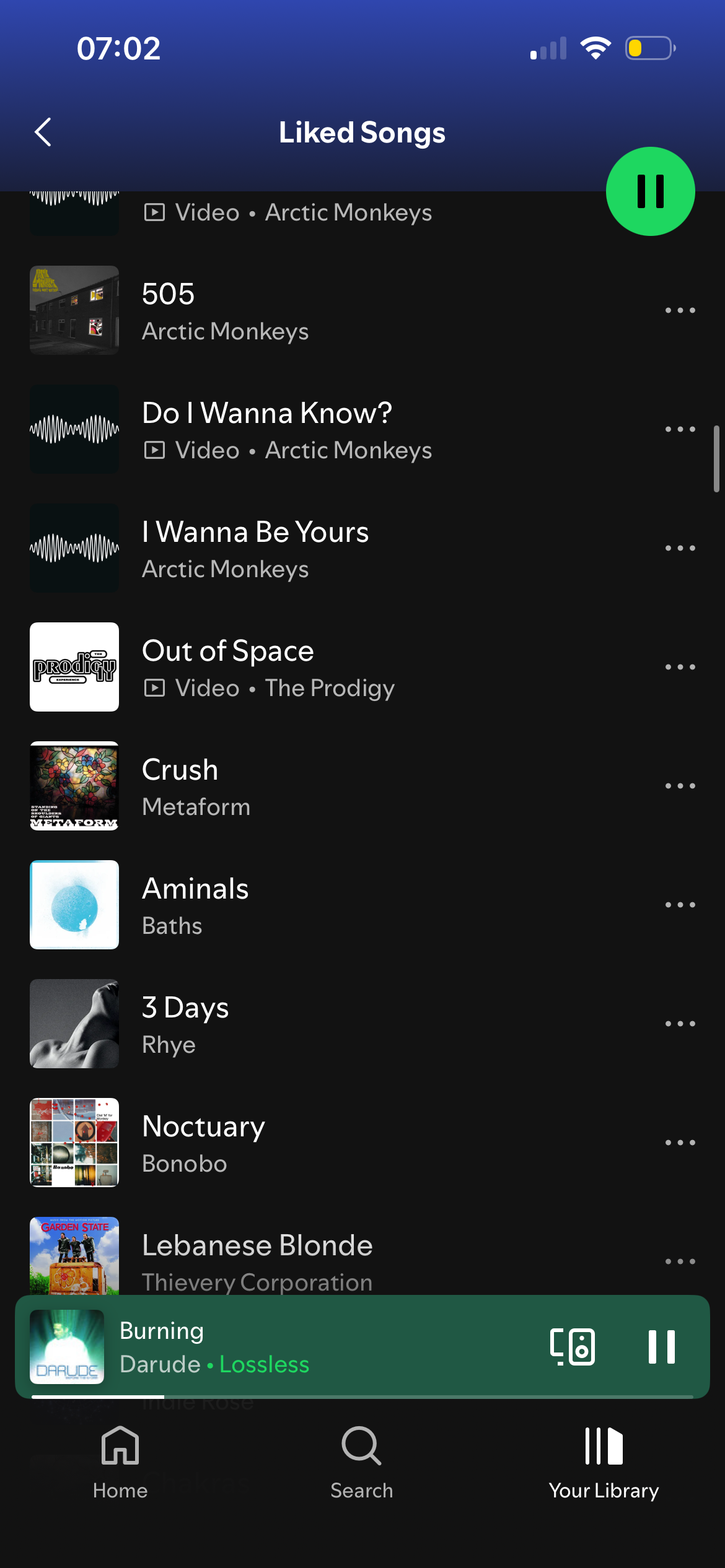Screen dimensions: 725x1568
Task: Play Out of Space by The Prodigy
Action: tap(310, 667)
